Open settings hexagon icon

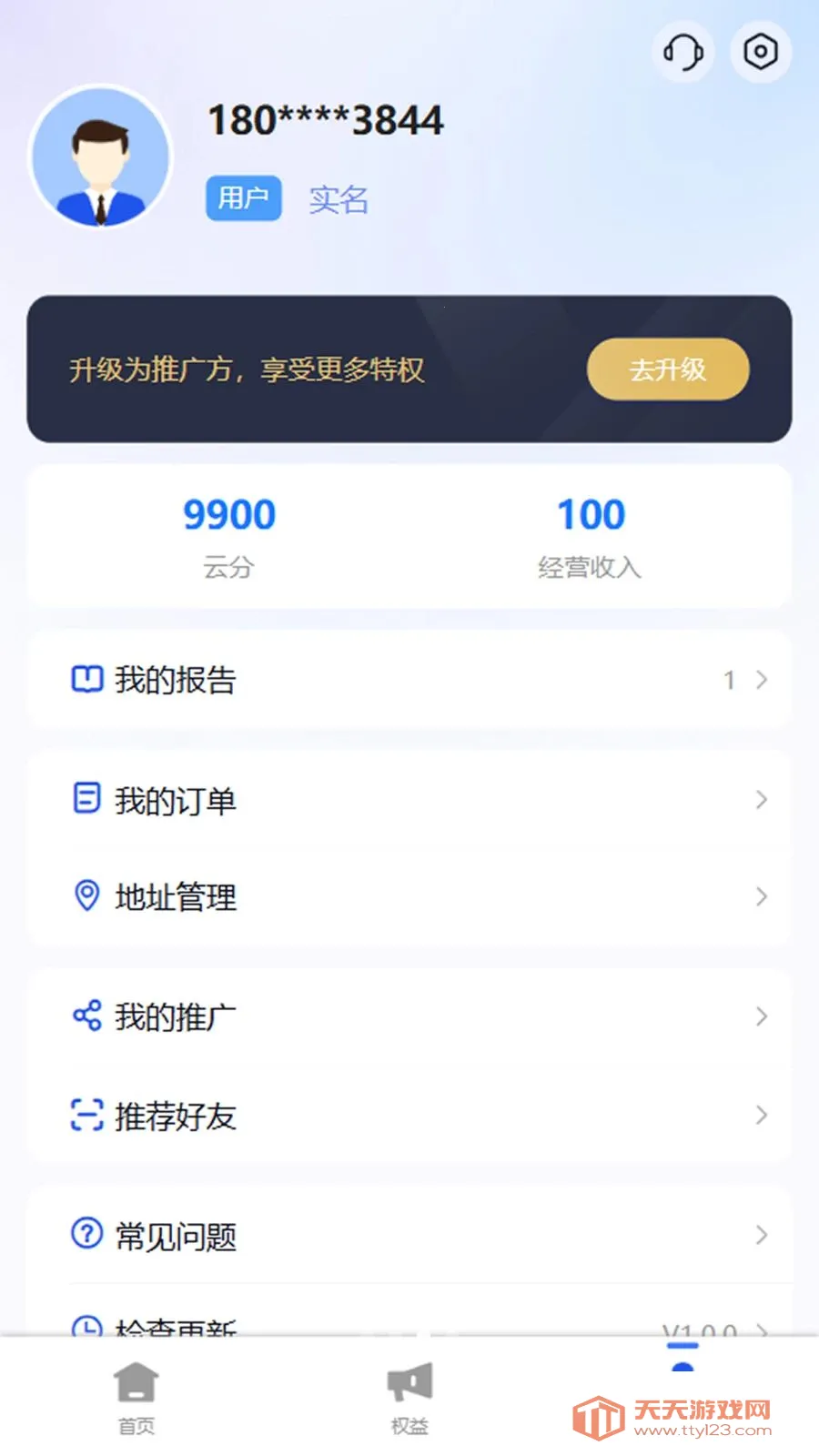click(761, 52)
